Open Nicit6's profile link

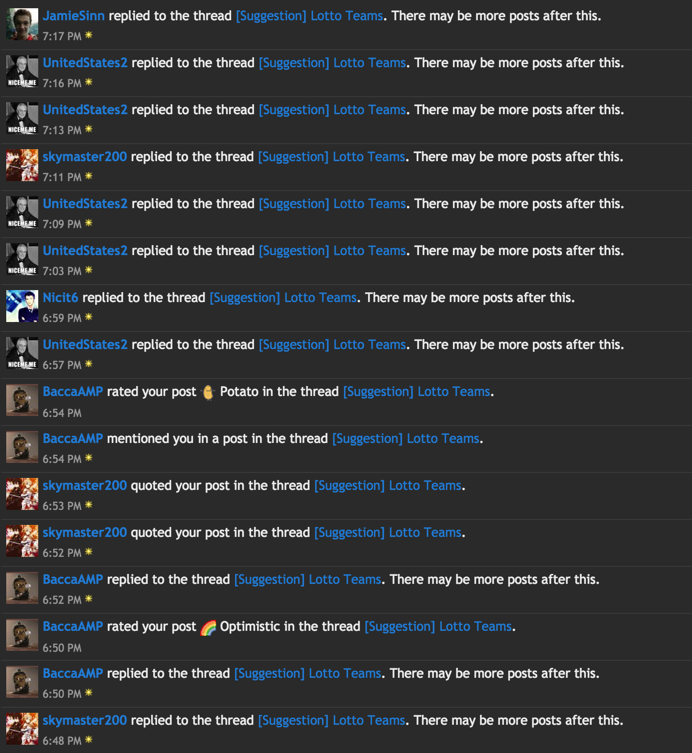pos(60,298)
